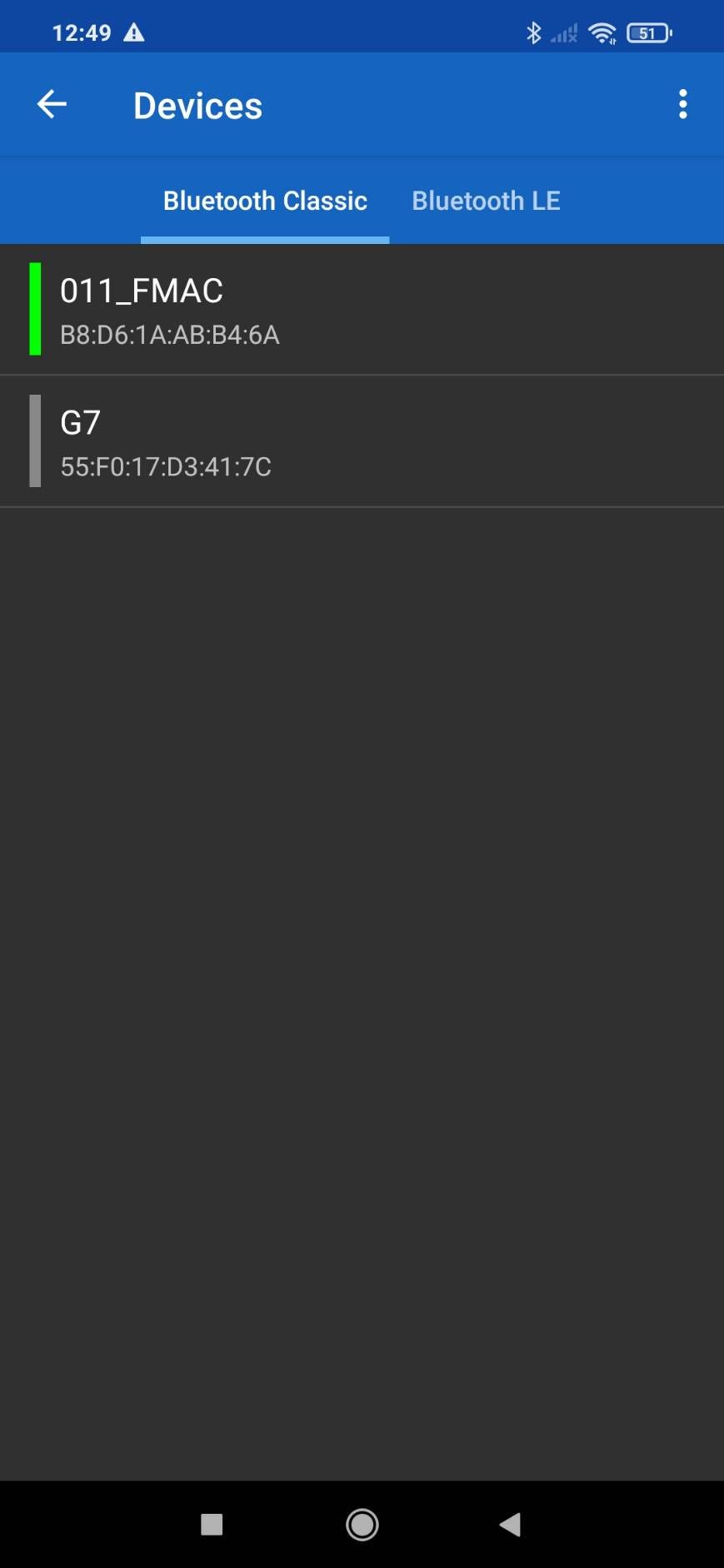Tap the system home button
The image size is (724, 1568).
362,1524
